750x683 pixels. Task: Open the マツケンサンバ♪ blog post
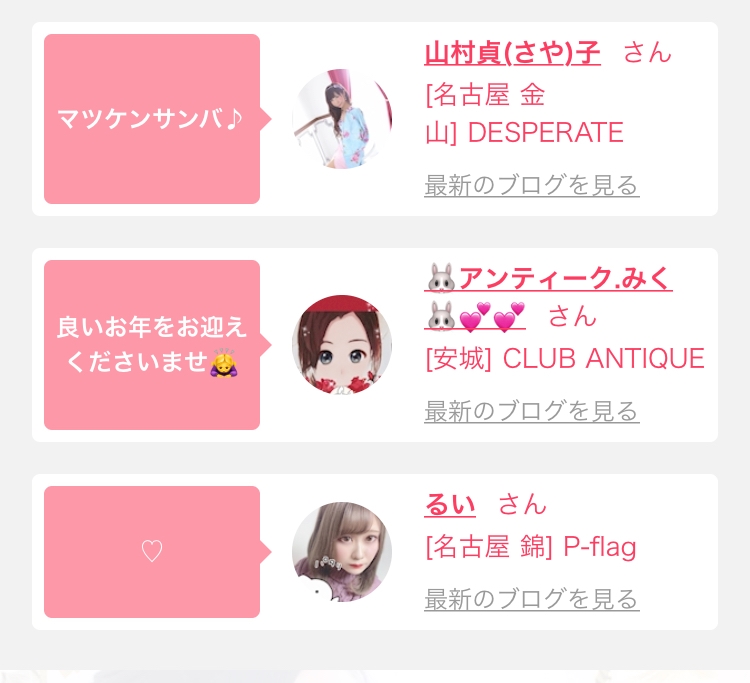coord(151,119)
